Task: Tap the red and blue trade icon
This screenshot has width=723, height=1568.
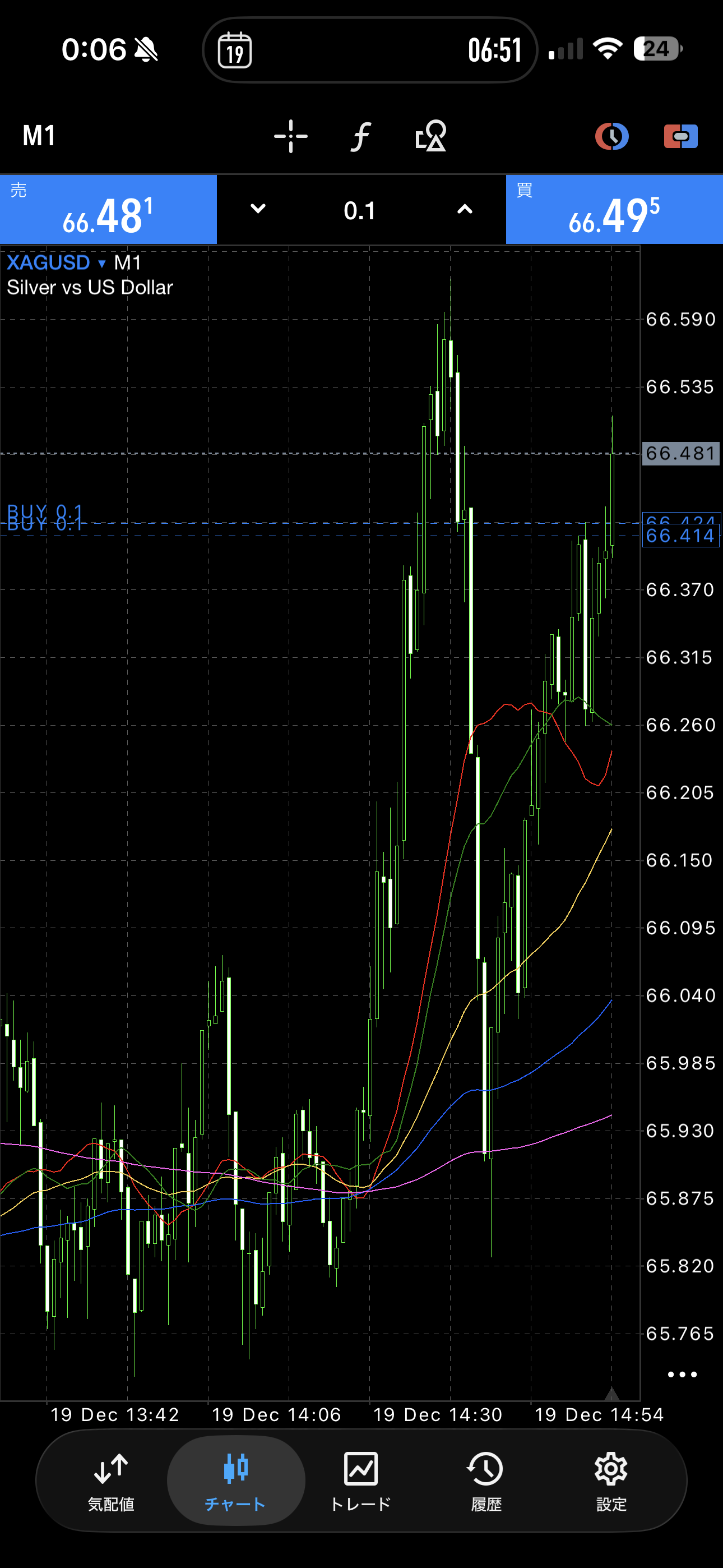Action: [680, 136]
